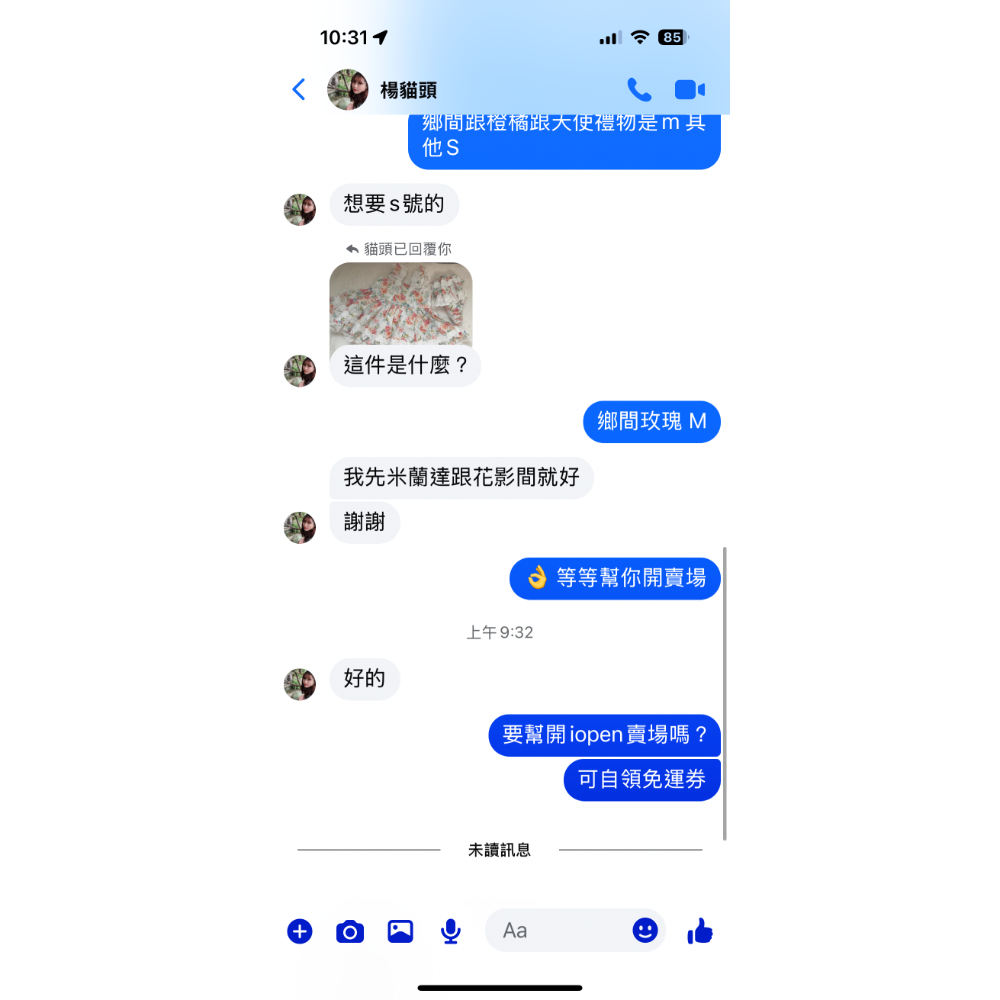Open the replied photo above 這件是什麼？

click(401, 304)
